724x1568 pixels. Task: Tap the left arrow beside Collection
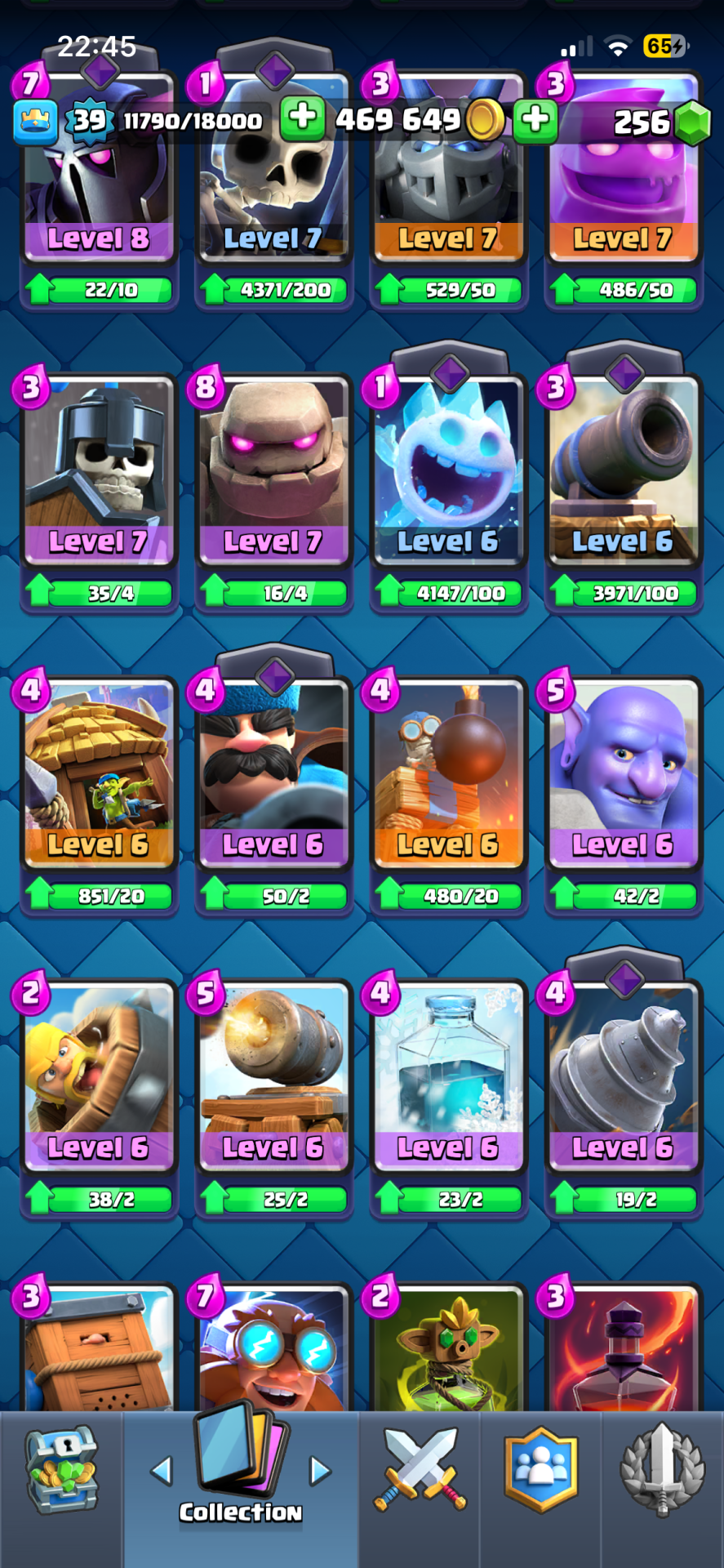[x=162, y=1471]
